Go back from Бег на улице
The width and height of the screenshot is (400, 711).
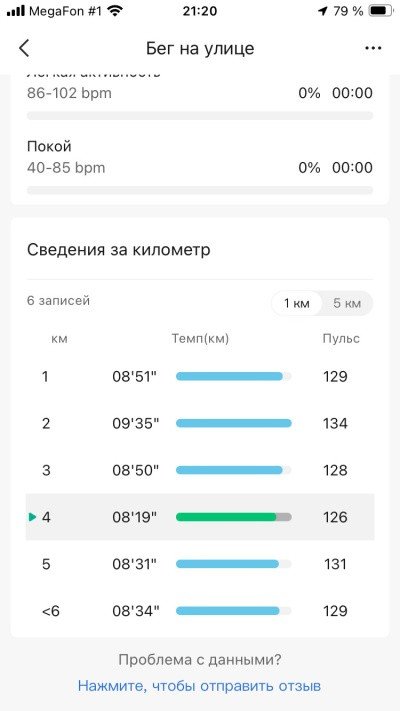click(24, 48)
